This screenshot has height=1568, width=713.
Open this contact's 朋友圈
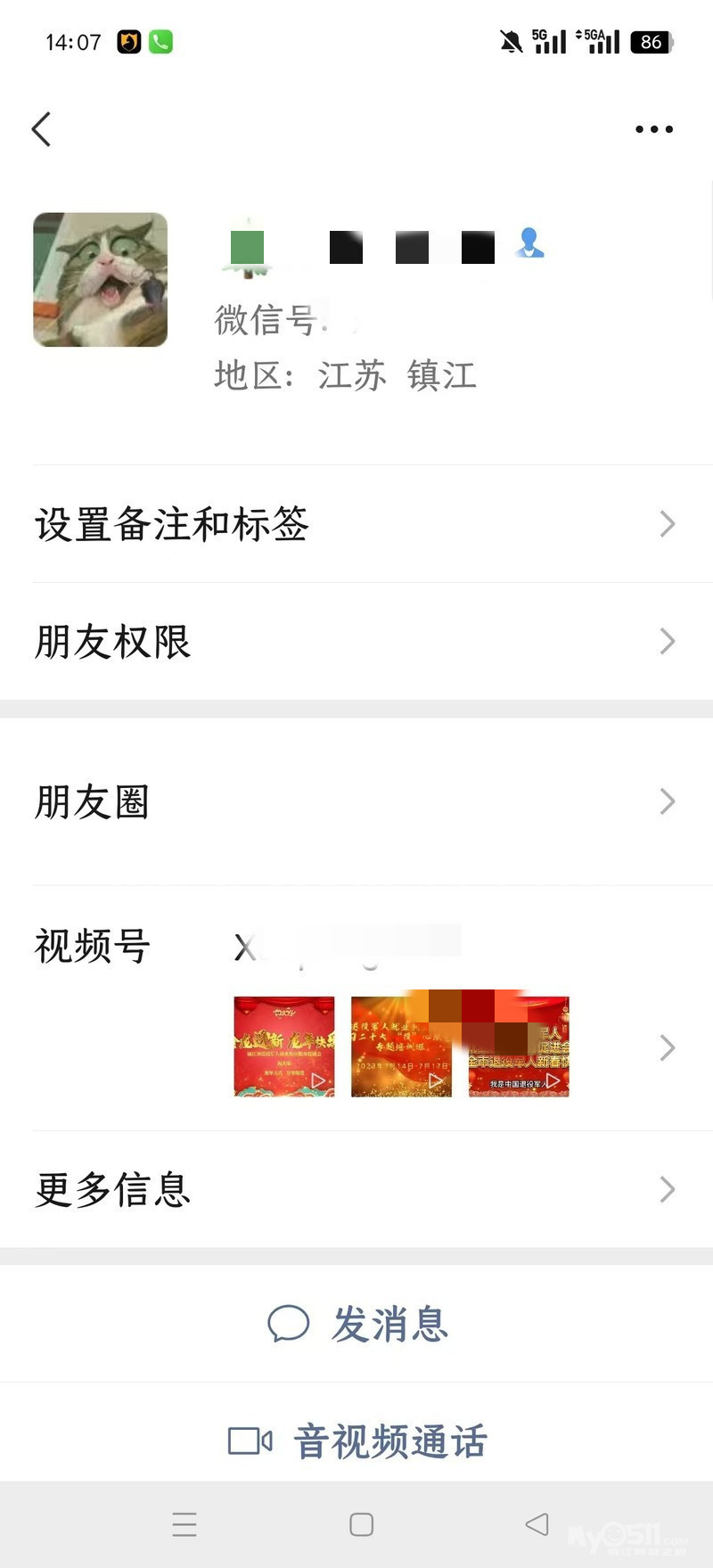pyautogui.click(x=356, y=802)
